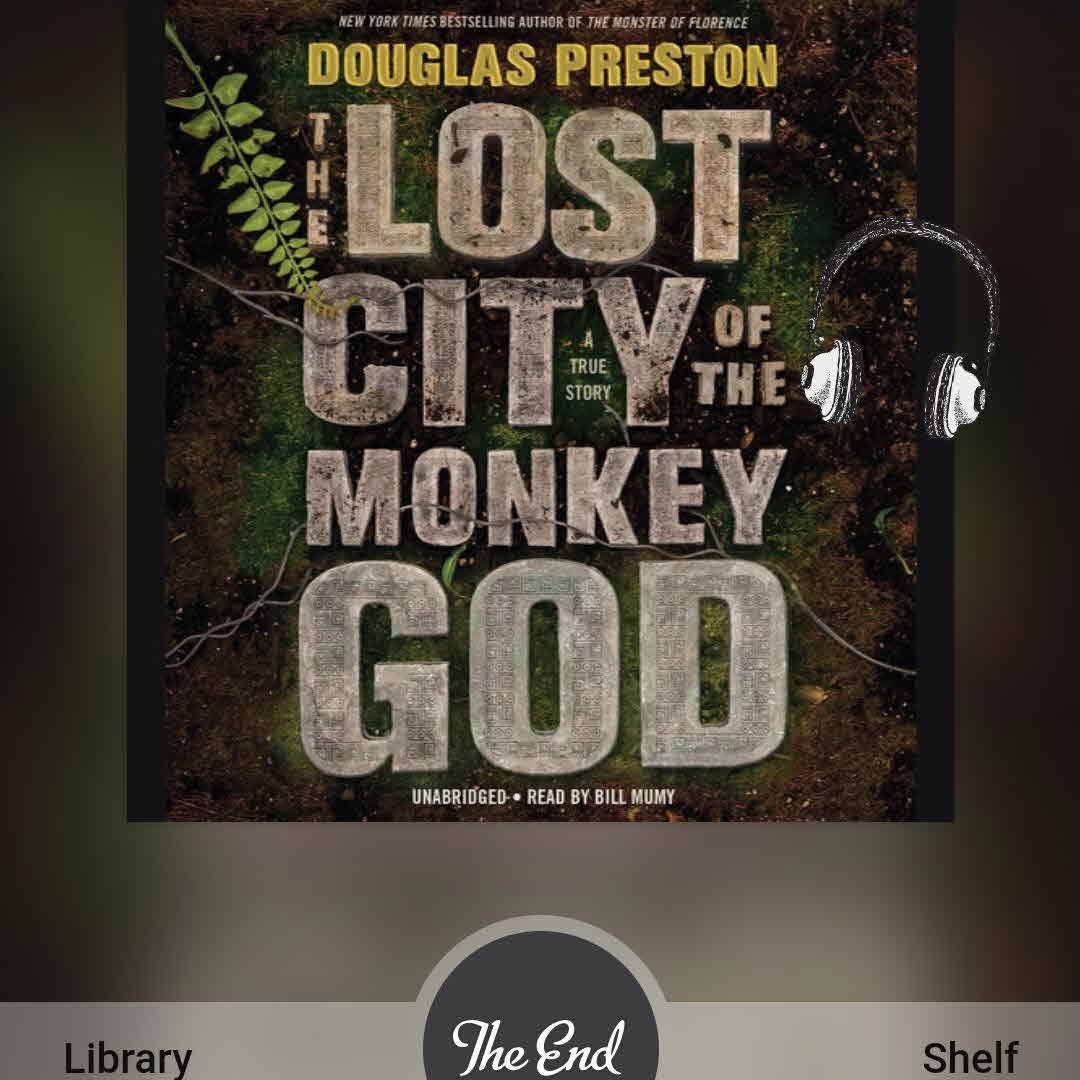Screen dimensions: 1080x1080
Task: Switch to the Shelf tab
Action: click(969, 1057)
